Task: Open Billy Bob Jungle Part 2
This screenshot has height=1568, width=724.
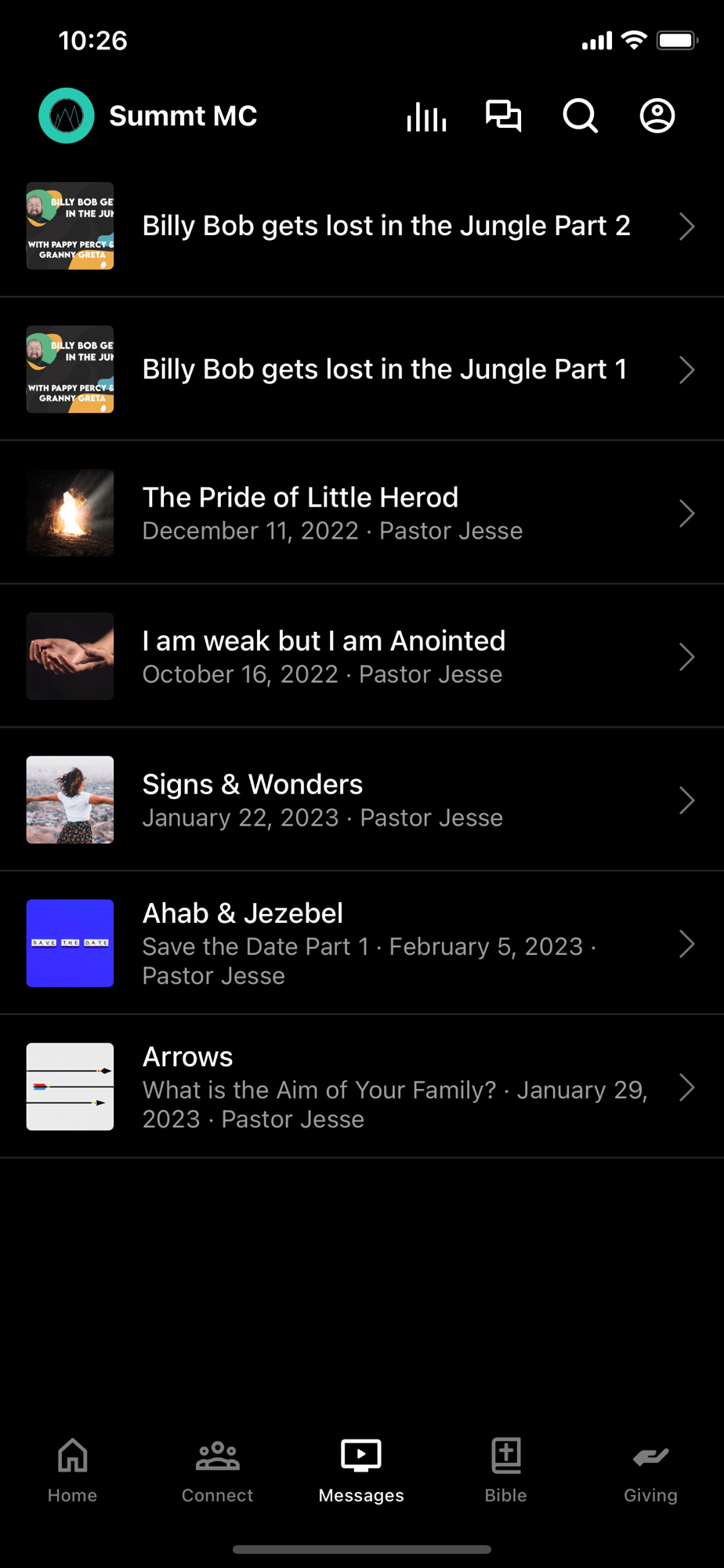Action: click(x=362, y=226)
